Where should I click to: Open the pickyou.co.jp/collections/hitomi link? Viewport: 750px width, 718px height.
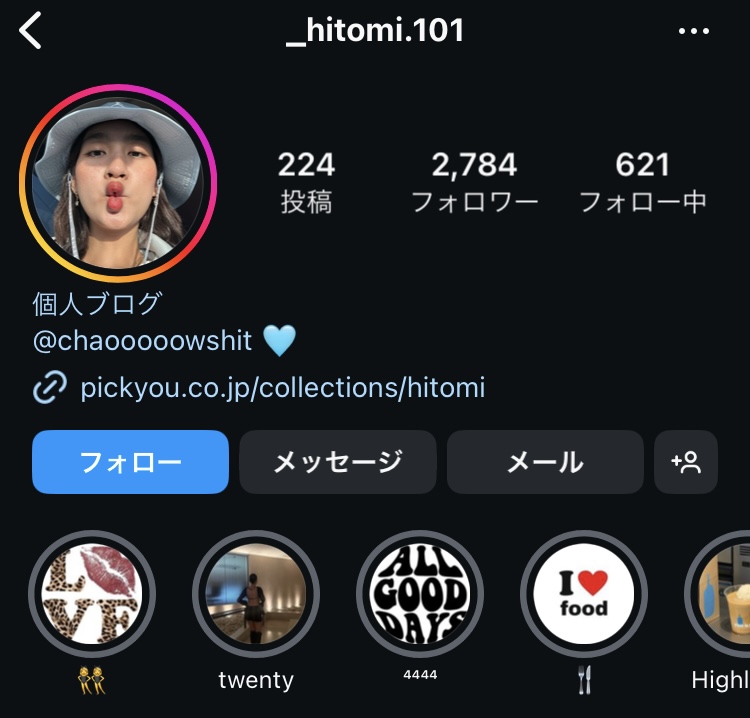[x=282, y=387]
